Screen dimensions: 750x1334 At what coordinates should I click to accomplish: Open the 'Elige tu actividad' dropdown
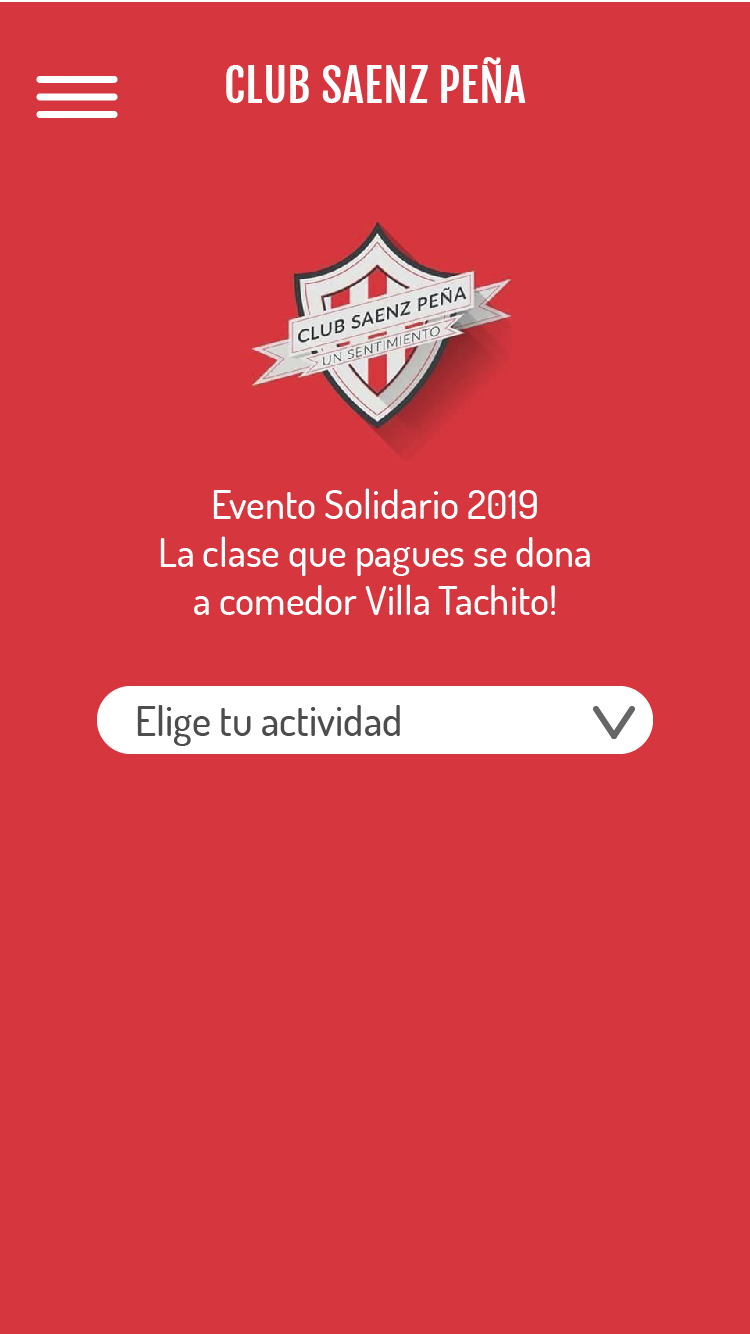(374, 720)
